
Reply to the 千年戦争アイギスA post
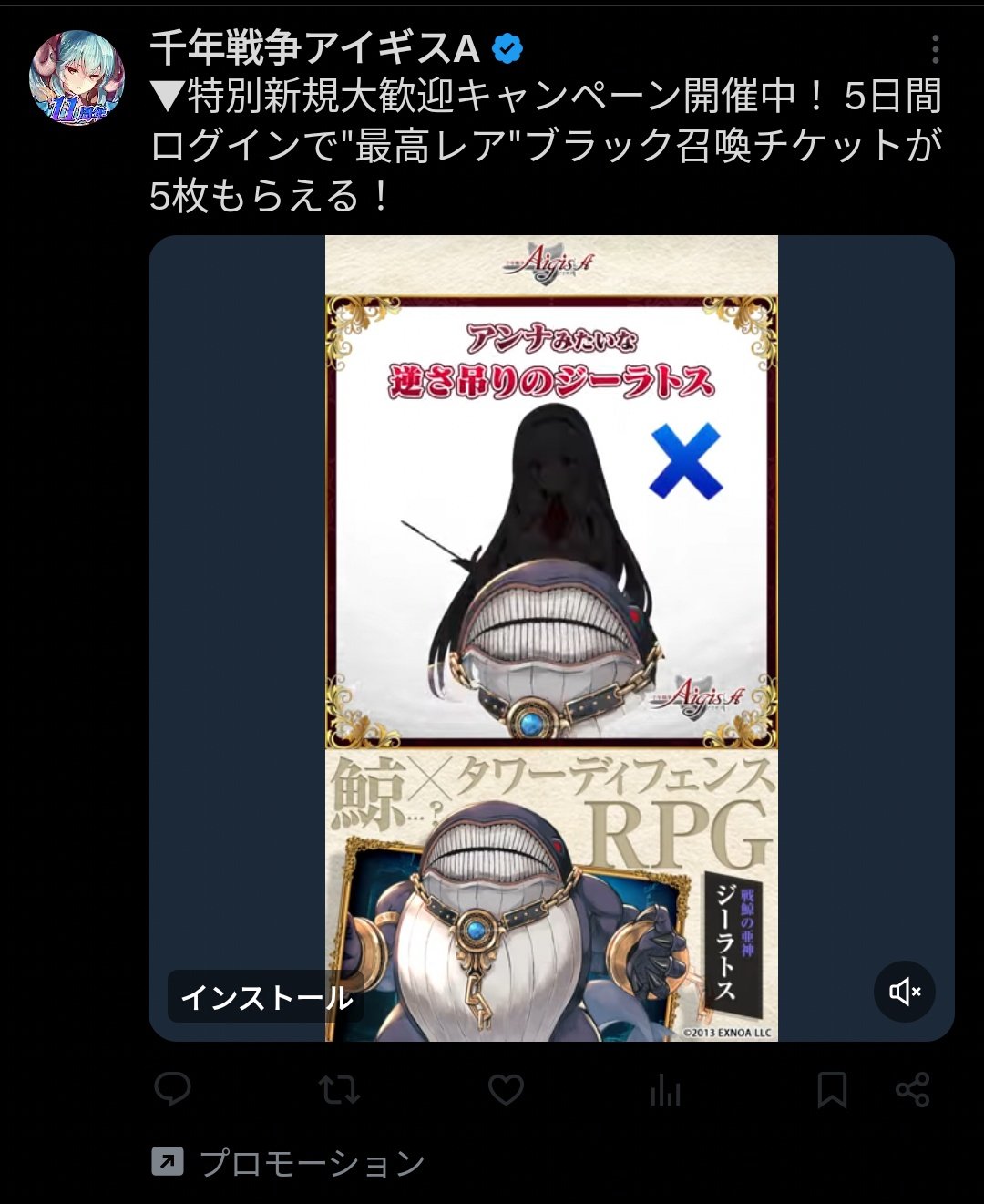coord(172,1089)
